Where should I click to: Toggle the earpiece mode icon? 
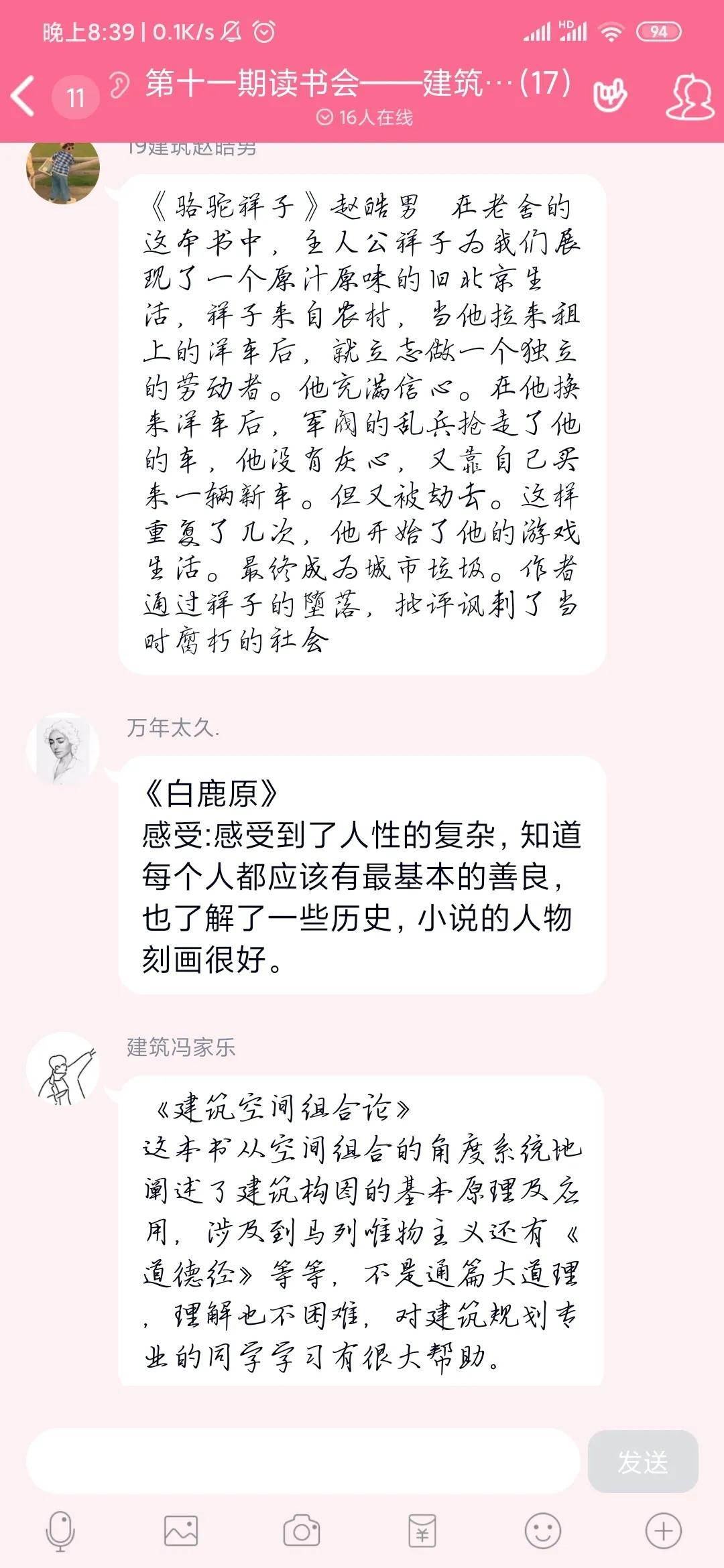(119, 85)
